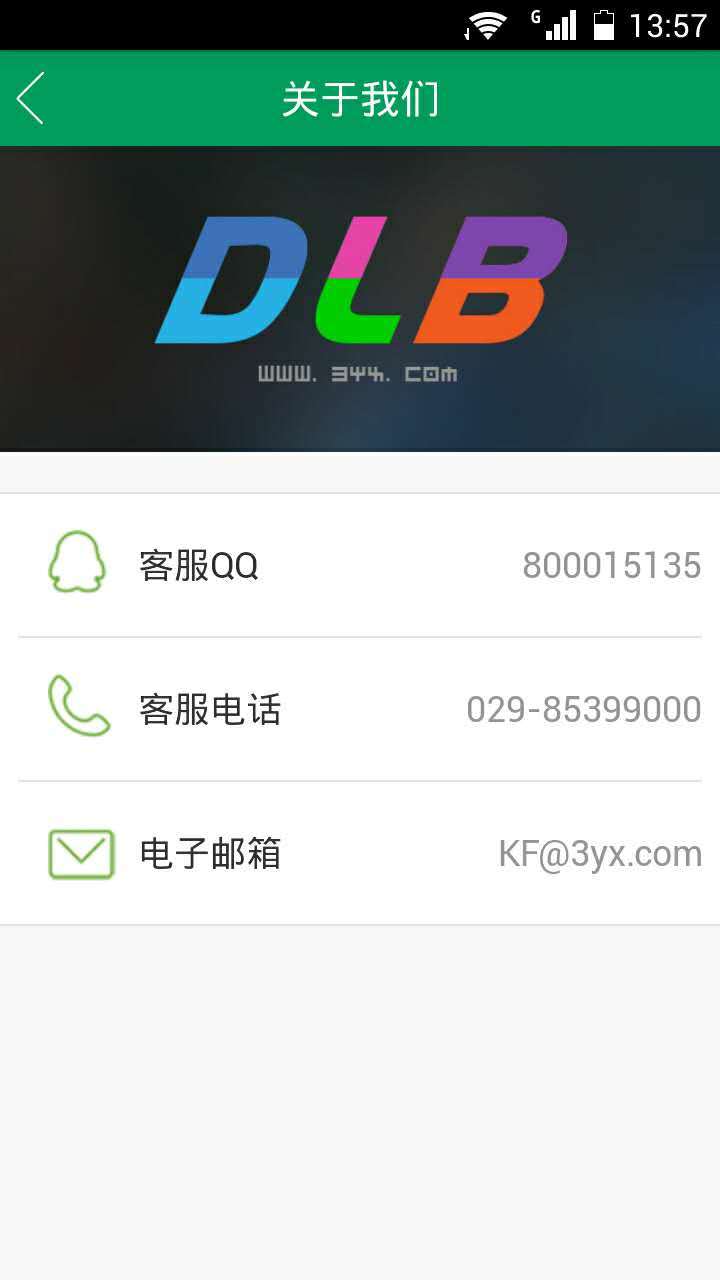720x1280 pixels.
Task: Call the 客服电话 support number
Action: pyautogui.click(x=360, y=709)
